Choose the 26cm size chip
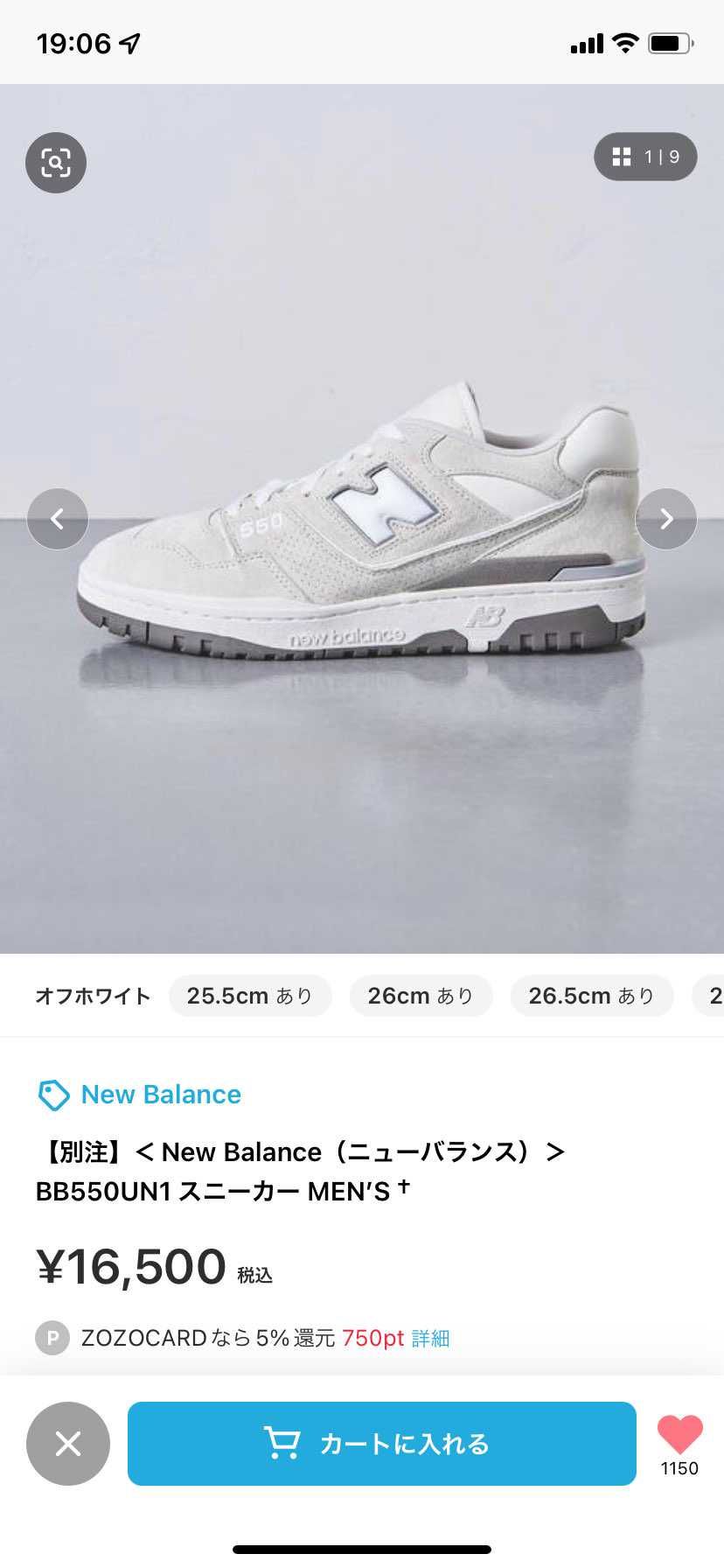Image resolution: width=724 pixels, height=1568 pixels. click(421, 996)
